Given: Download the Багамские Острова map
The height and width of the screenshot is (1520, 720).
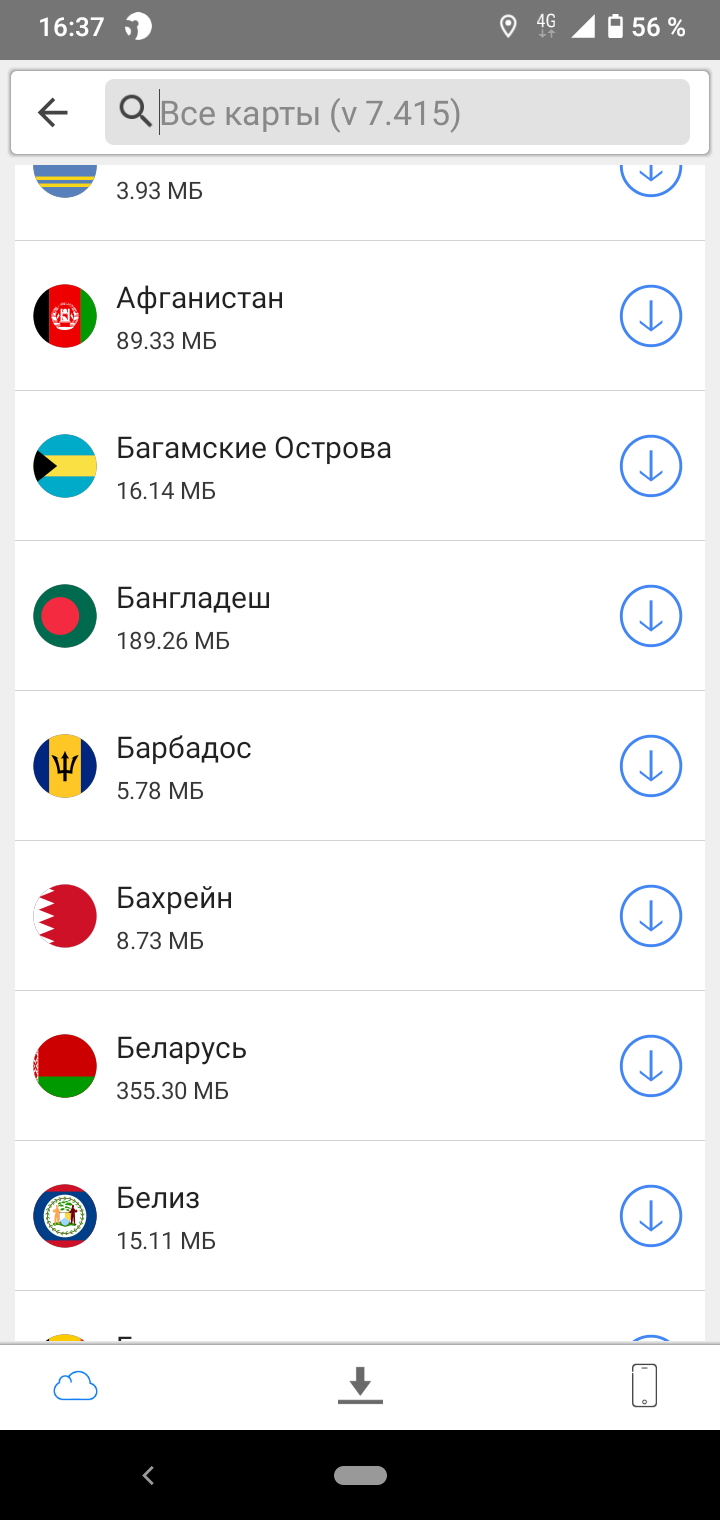Looking at the screenshot, I should click(x=651, y=466).
